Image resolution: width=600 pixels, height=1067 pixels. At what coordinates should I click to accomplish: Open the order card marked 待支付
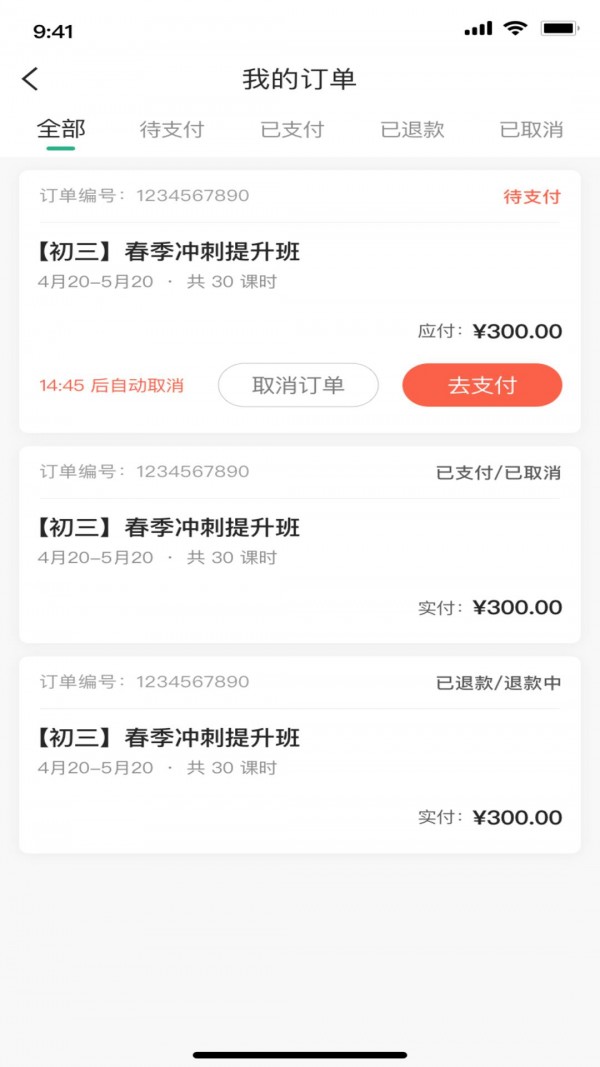pyautogui.click(x=300, y=265)
